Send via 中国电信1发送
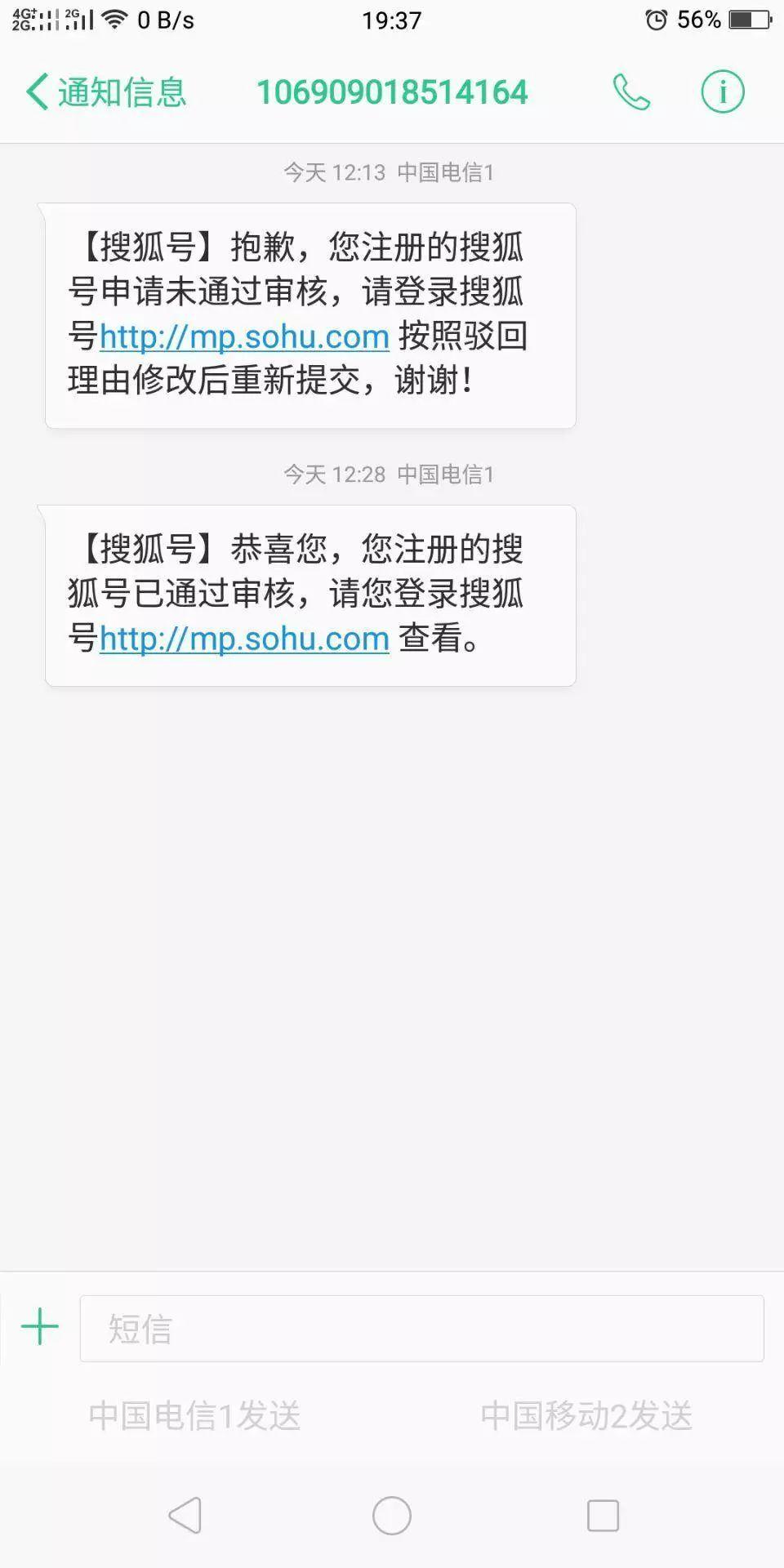Screen dimensions: 784x1568 coord(194,1415)
